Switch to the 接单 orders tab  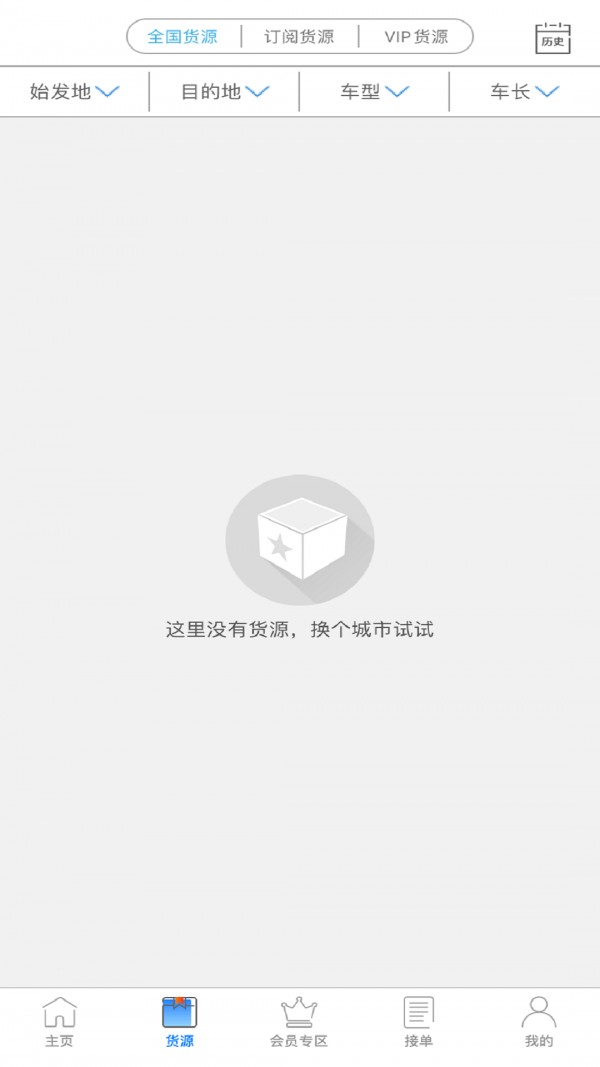pyautogui.click(x=418, y=1022)
